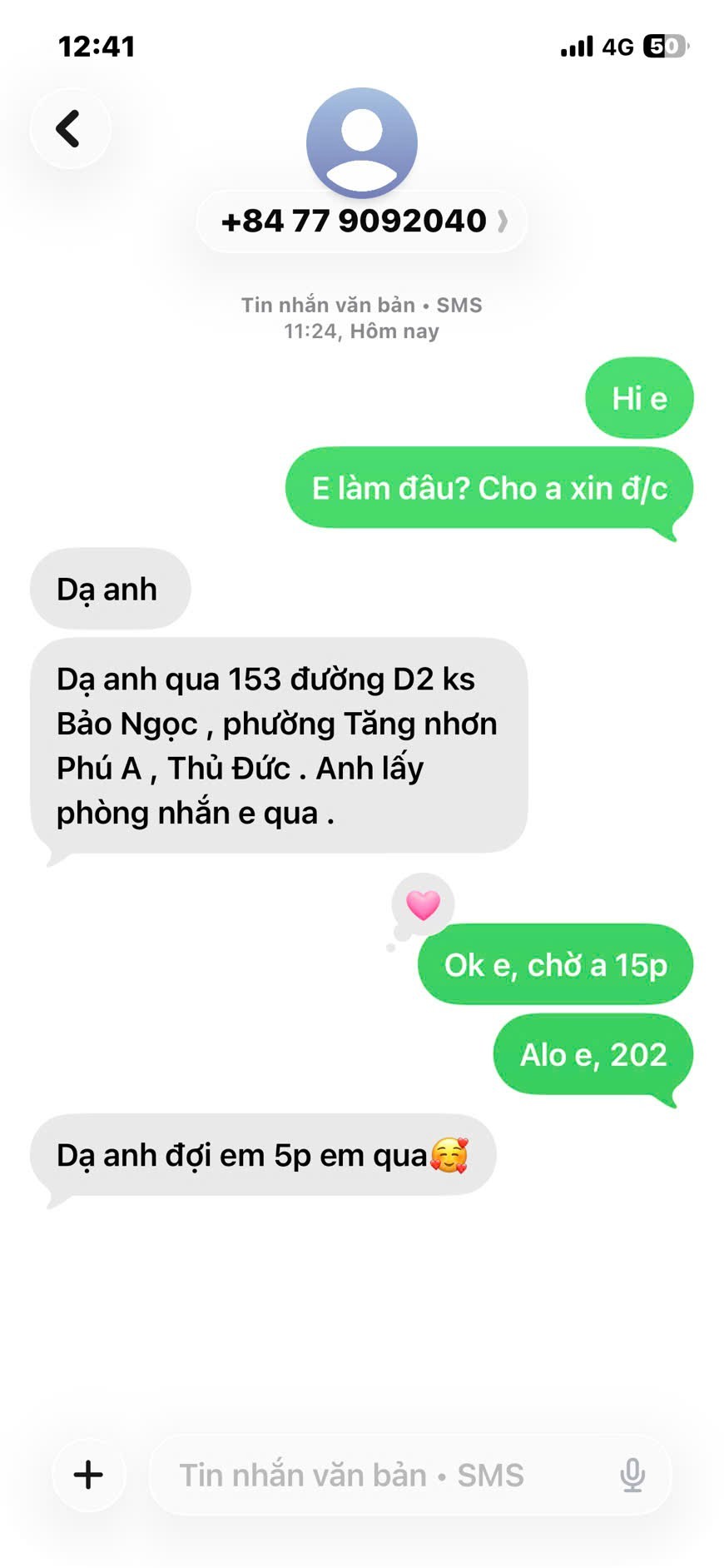Viewport: 724px width, 1568px height.
Task: Go back to the message list
Action: (x=69, y=129)
